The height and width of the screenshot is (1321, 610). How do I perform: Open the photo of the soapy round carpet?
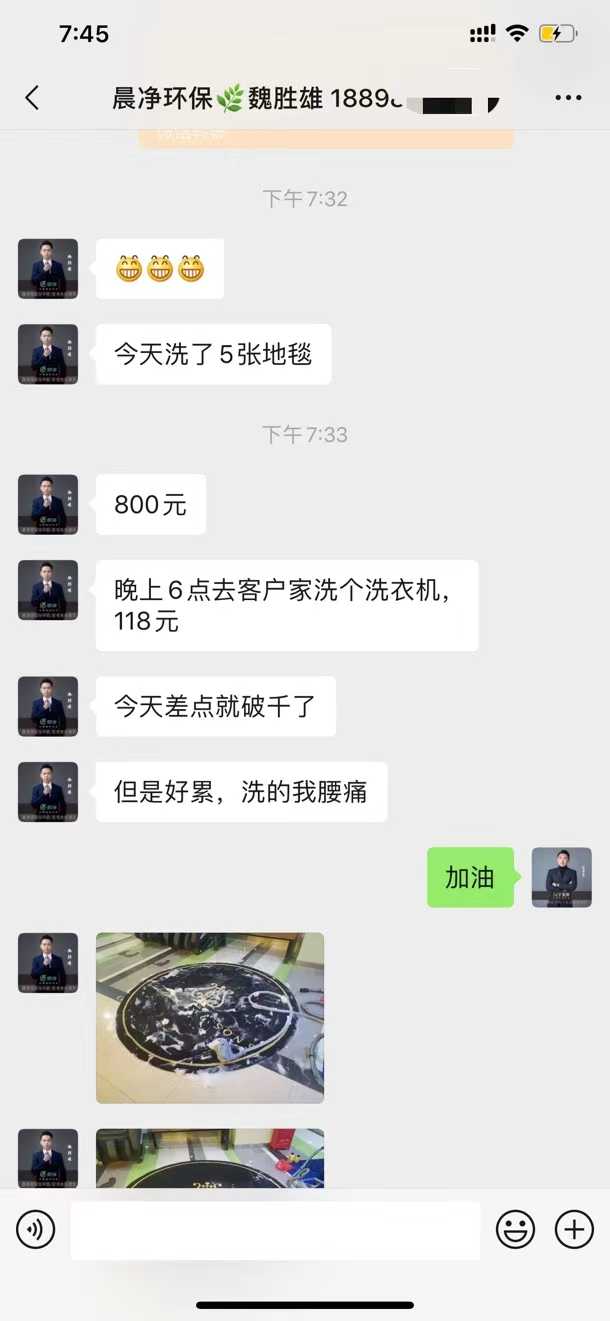click(x=210, y=1017)
